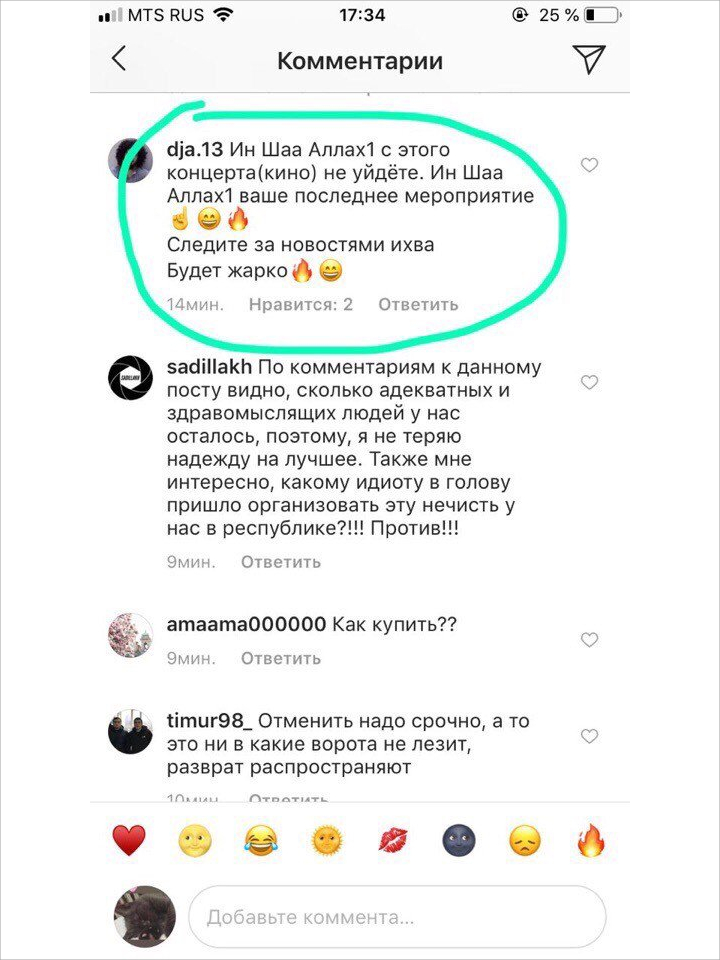The image size is (720, 960).
Task: Like the comment by sadillakh
Action: point(589,382)
